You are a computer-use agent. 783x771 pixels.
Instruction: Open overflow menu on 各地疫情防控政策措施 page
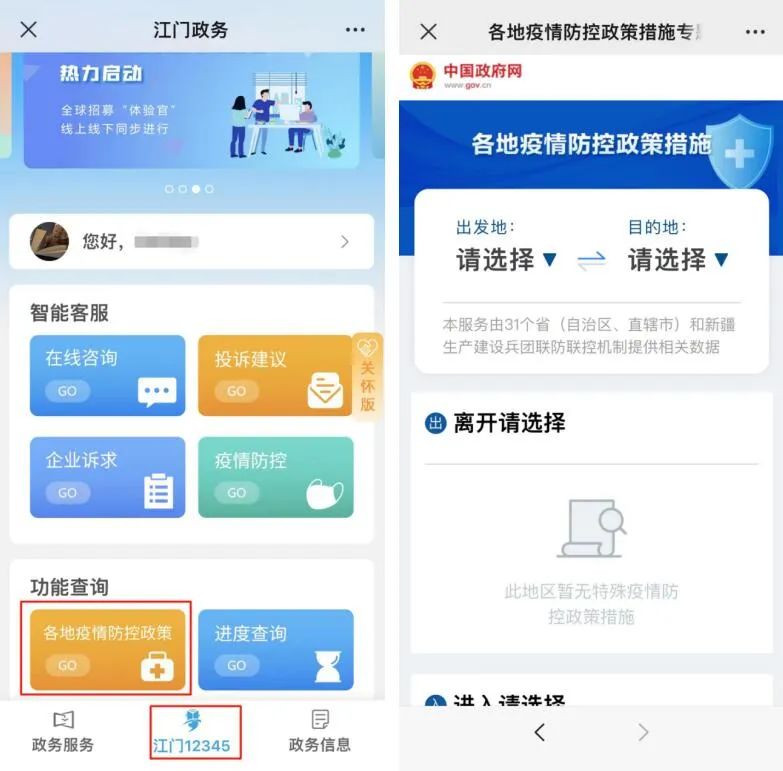point(755,31)
